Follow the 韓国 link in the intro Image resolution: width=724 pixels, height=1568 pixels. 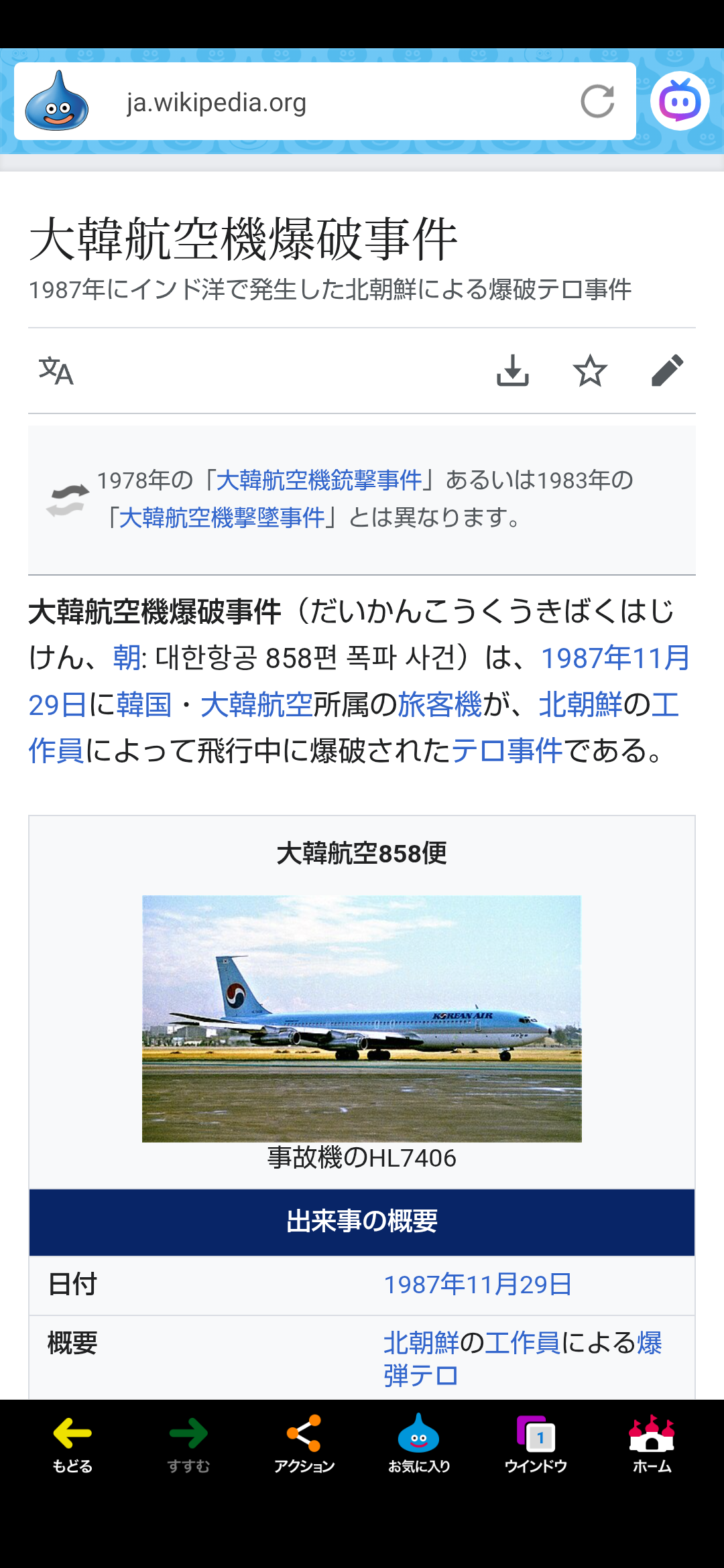[145, 705]
